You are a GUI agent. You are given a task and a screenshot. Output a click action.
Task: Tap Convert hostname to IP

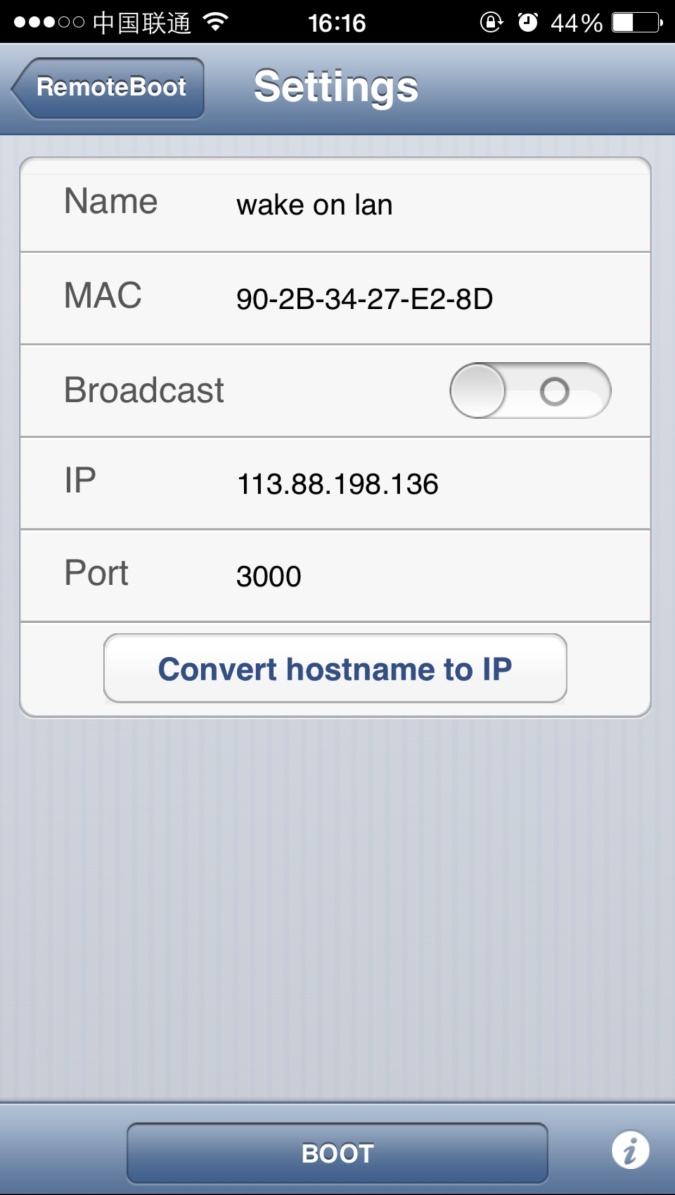(x=335, y=668)
